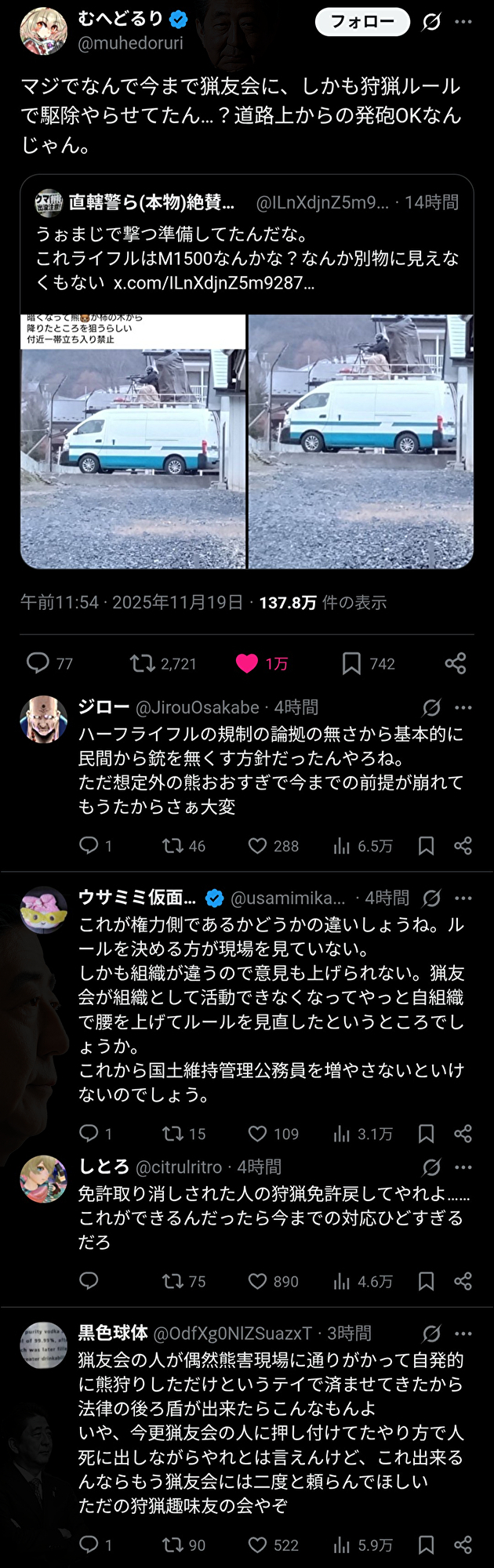Image resolution: width=494 pixels, height=1568 pixels.
Task: Open the x.com link in the quoted post
Action: pyautogui.click(x=213, y=283)
